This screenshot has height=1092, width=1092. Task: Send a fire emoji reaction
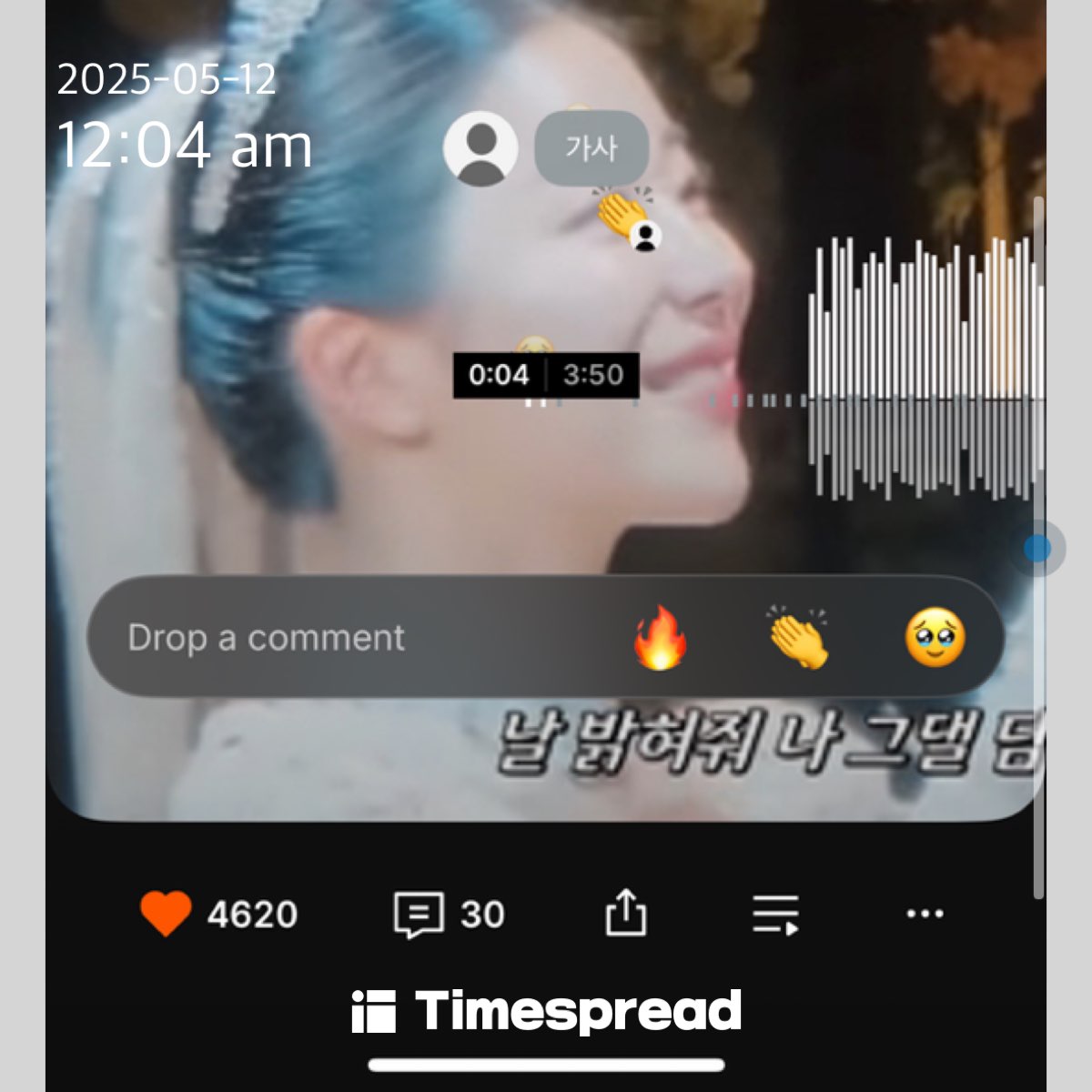point(660,638)
